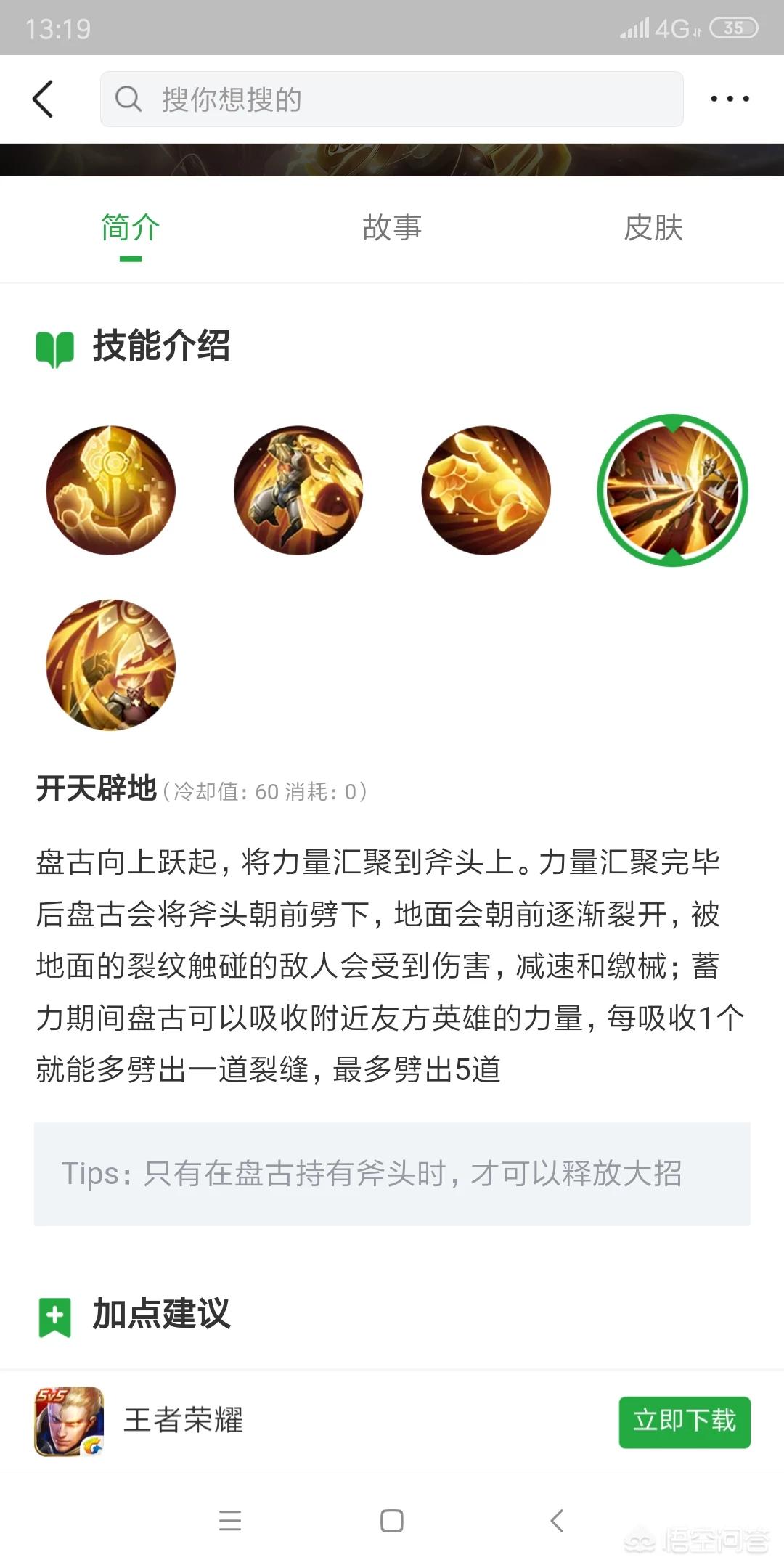
Task: Switch to the 皮肤 tab
Action: (x=653, y=228)
